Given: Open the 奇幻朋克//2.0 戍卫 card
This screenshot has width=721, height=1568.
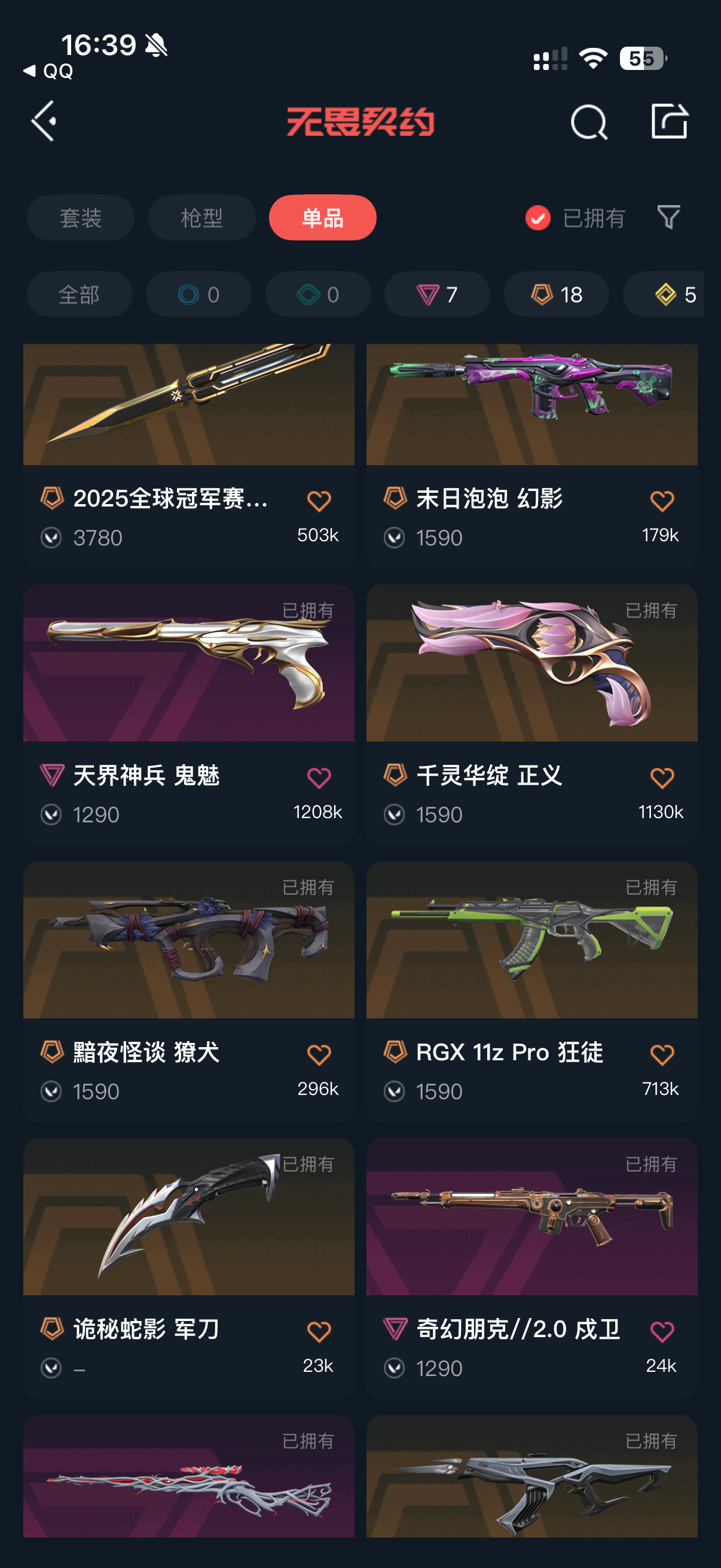Looking at the screenshot, I should click(x=531, y=1268).
